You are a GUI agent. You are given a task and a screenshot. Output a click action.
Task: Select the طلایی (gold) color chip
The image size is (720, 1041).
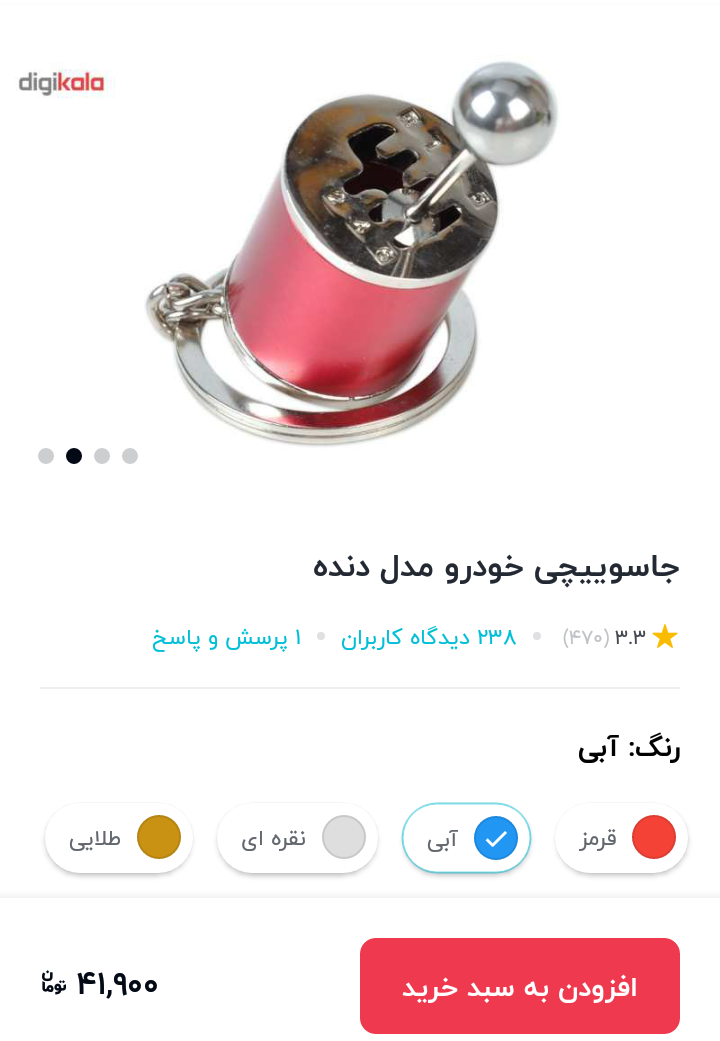tap(119, 838)
